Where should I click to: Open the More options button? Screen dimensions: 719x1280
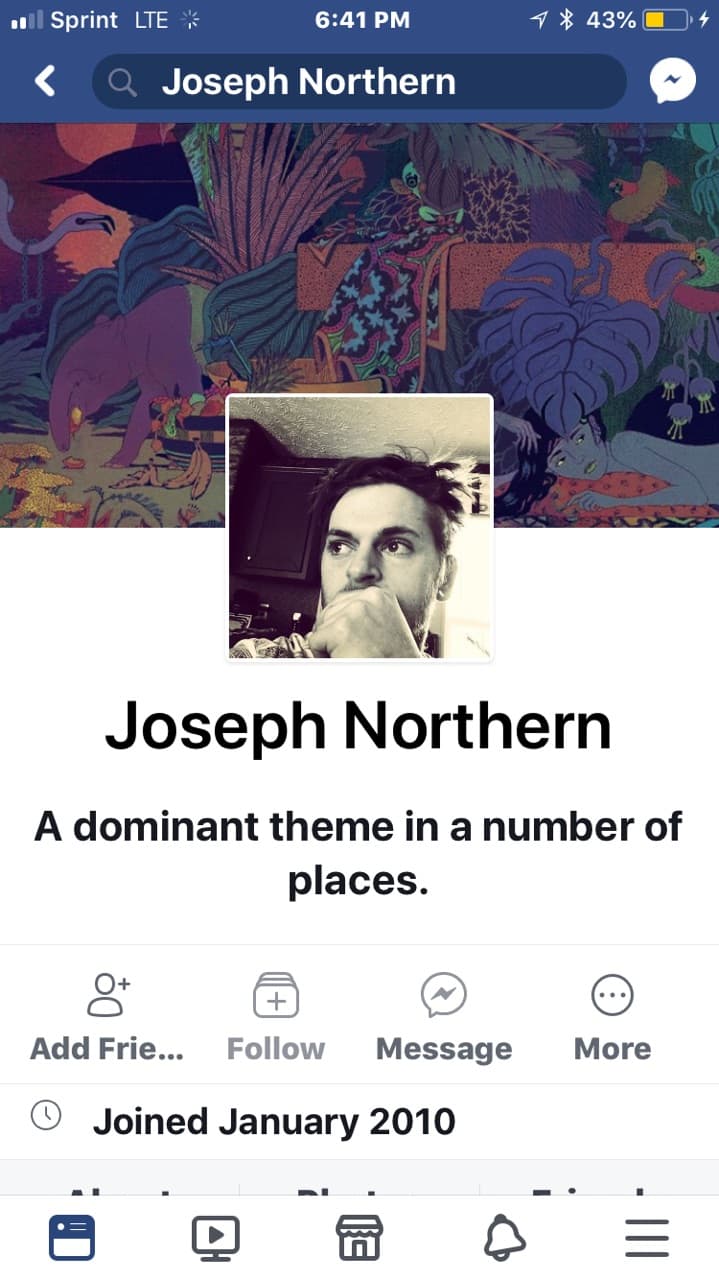(612, 1015)
